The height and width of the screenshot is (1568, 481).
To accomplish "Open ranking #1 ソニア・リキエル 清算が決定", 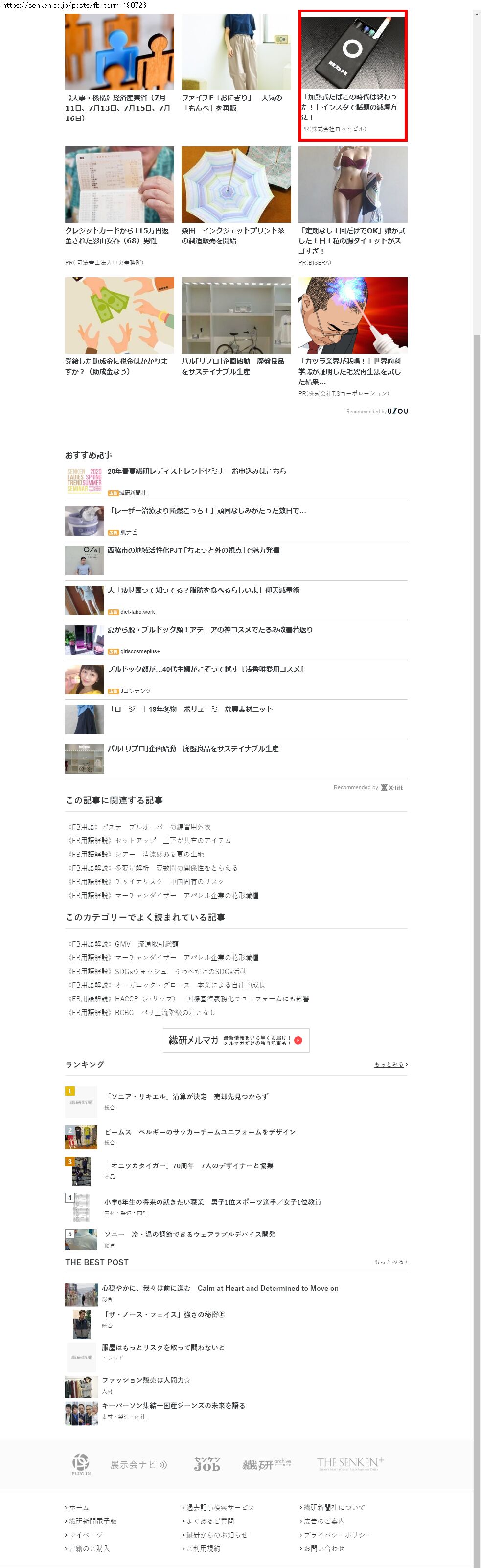I will pyautogui.click(x=186, y=1096).
